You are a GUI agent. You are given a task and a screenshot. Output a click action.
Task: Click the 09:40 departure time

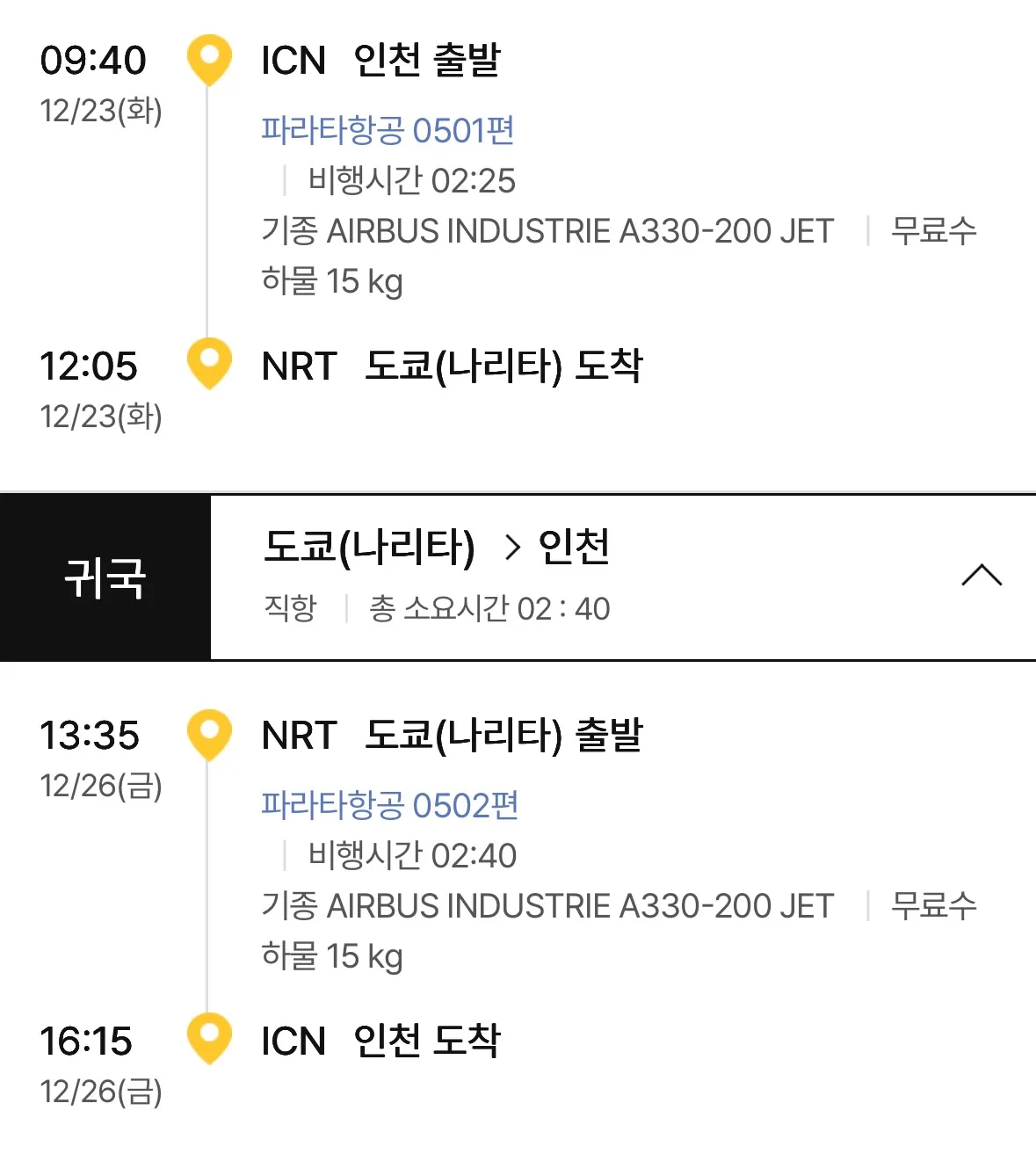point(91,60)
